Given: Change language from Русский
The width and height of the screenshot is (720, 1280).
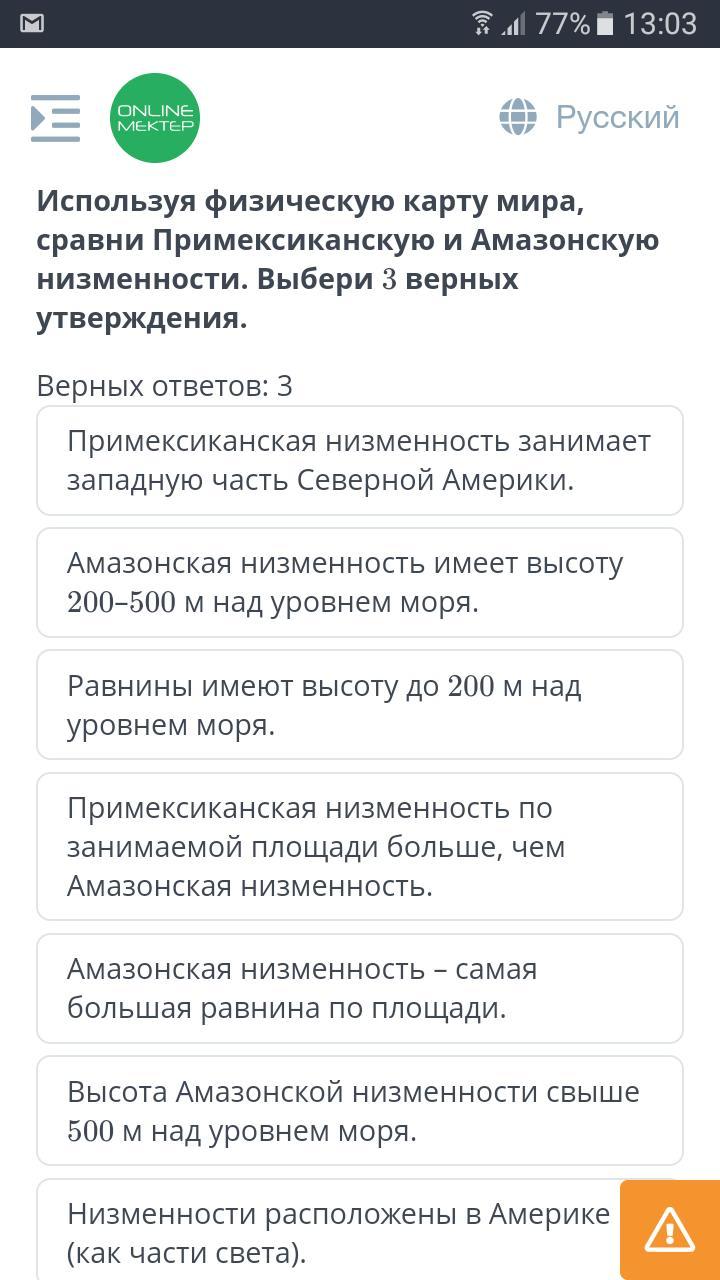Looking at the screenshot, I should pos(590,117).
